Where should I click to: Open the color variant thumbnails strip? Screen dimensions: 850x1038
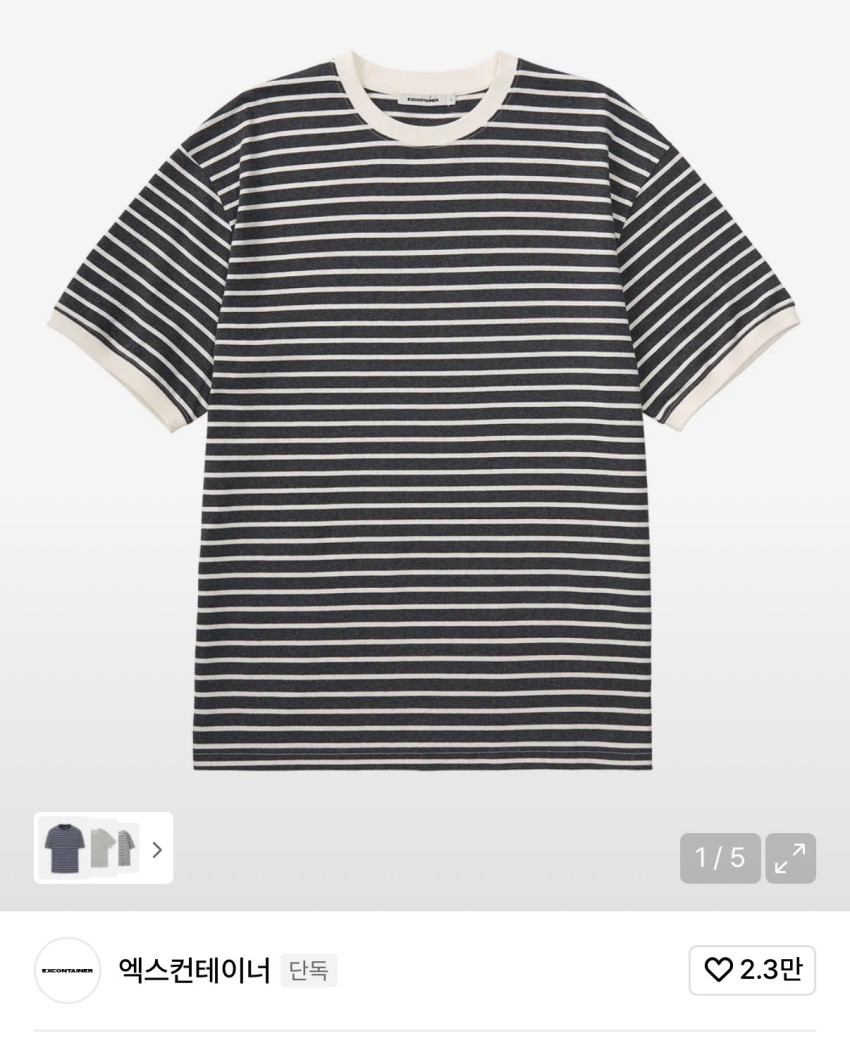pyautogui.click(x=104, y=848)
